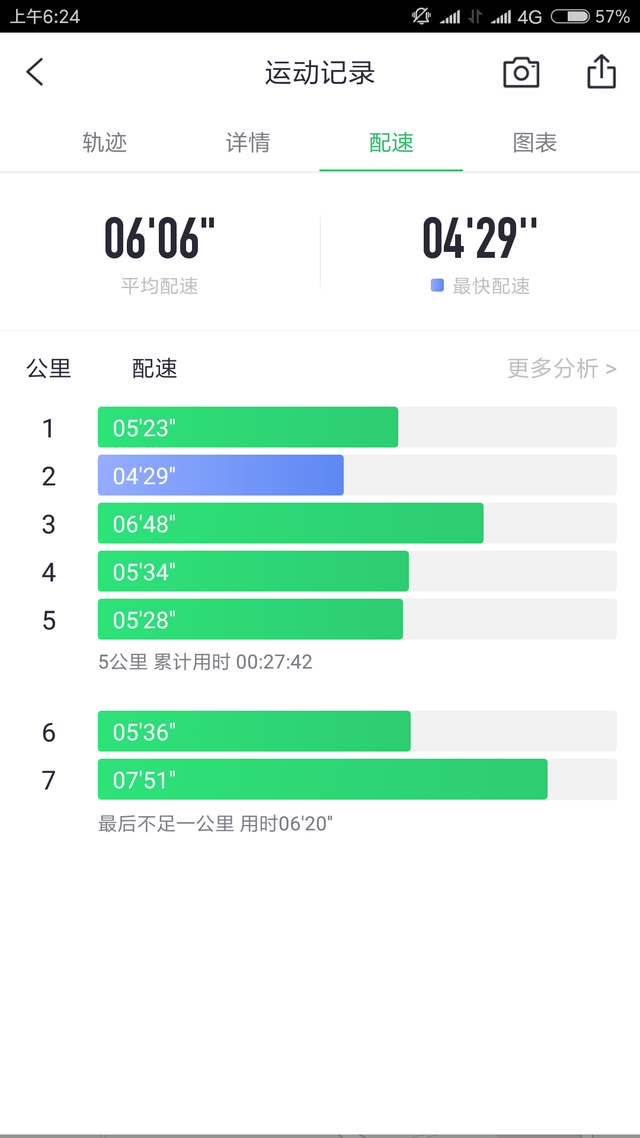Go back from the 运动记录 screen
Screen dimensions: 640x1138
35,73
